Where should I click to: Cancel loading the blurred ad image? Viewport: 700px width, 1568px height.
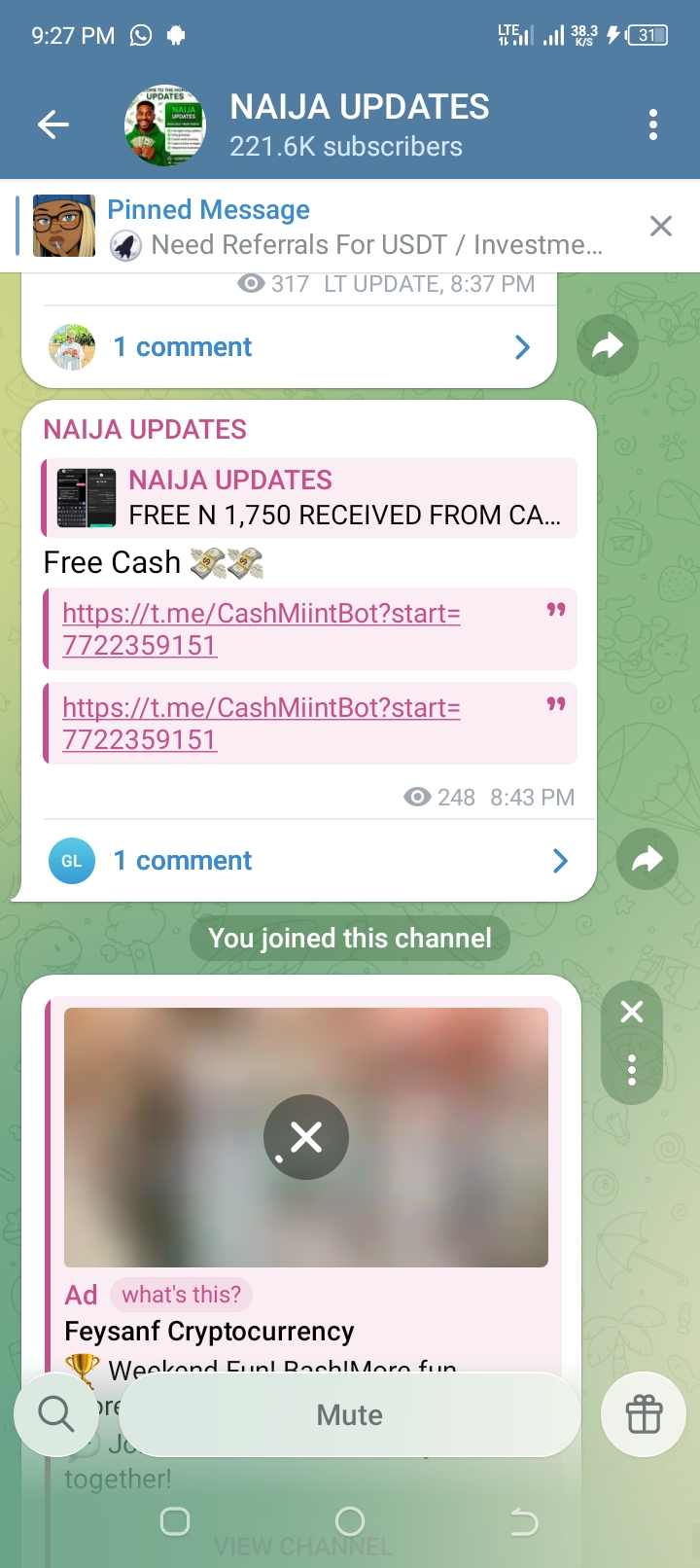[x=306, y=1137]
